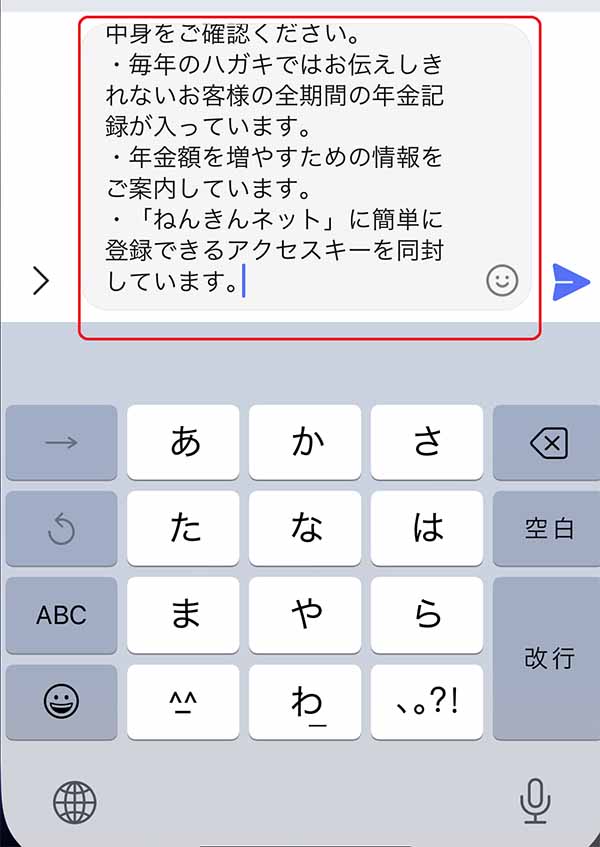
Task: Tap the undo arrow key on keyboard
Action: point(61,528)
